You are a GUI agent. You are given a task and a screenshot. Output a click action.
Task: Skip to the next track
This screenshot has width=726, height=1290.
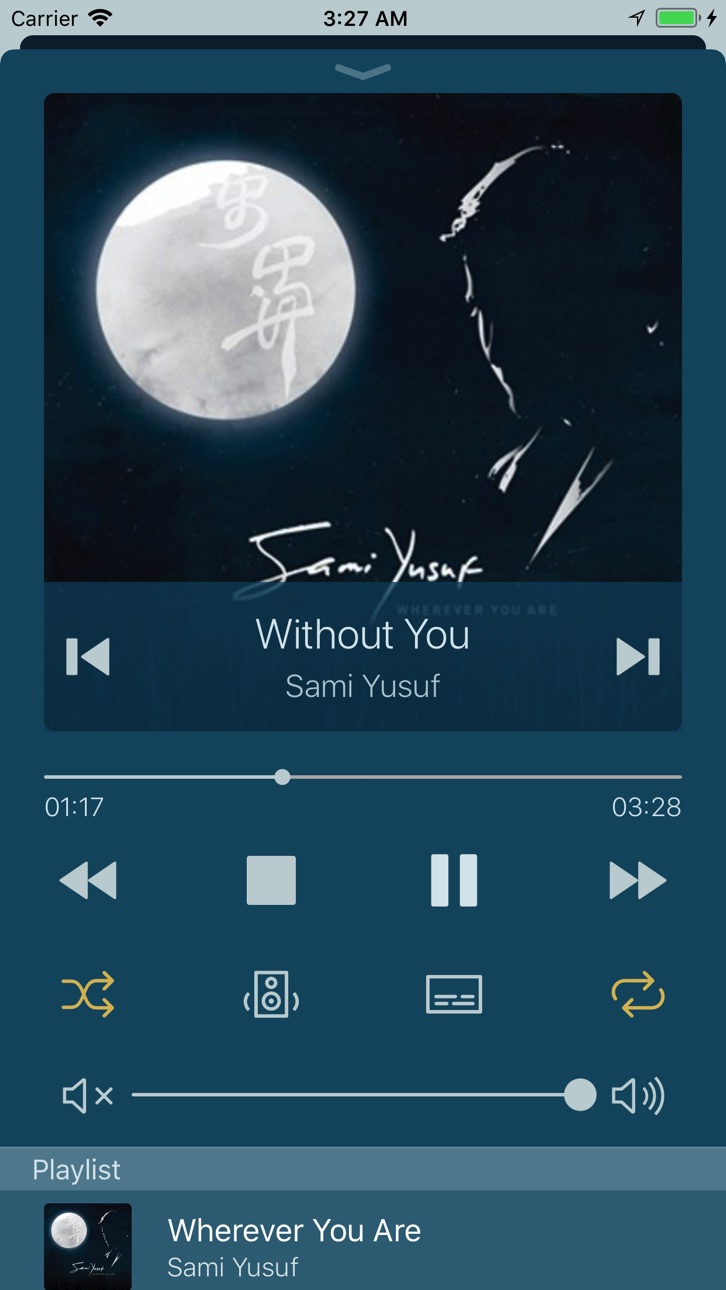(x=638, y=657)
